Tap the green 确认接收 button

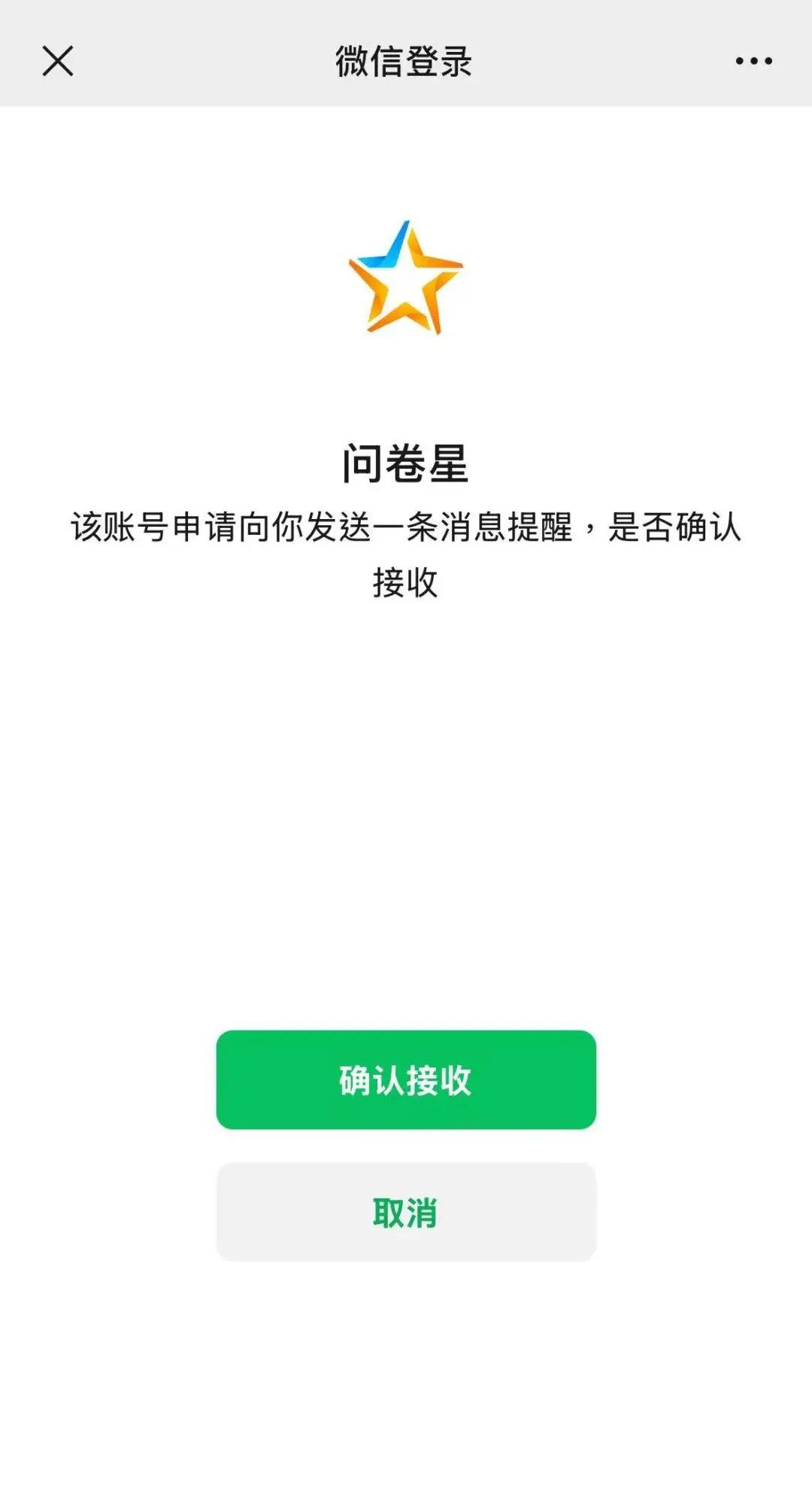coord(406,1080)
